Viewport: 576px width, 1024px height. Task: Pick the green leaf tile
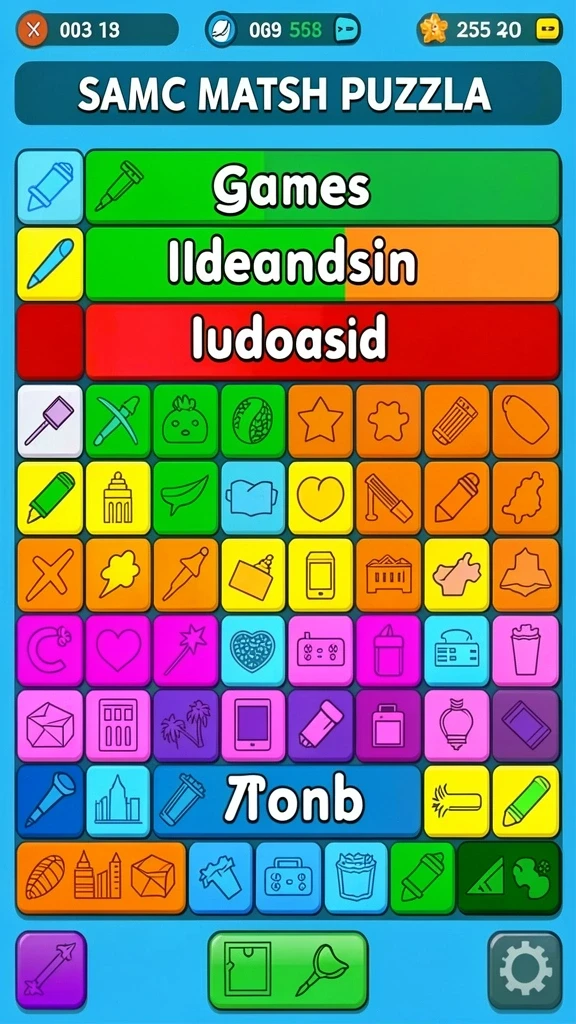(185, 498)
